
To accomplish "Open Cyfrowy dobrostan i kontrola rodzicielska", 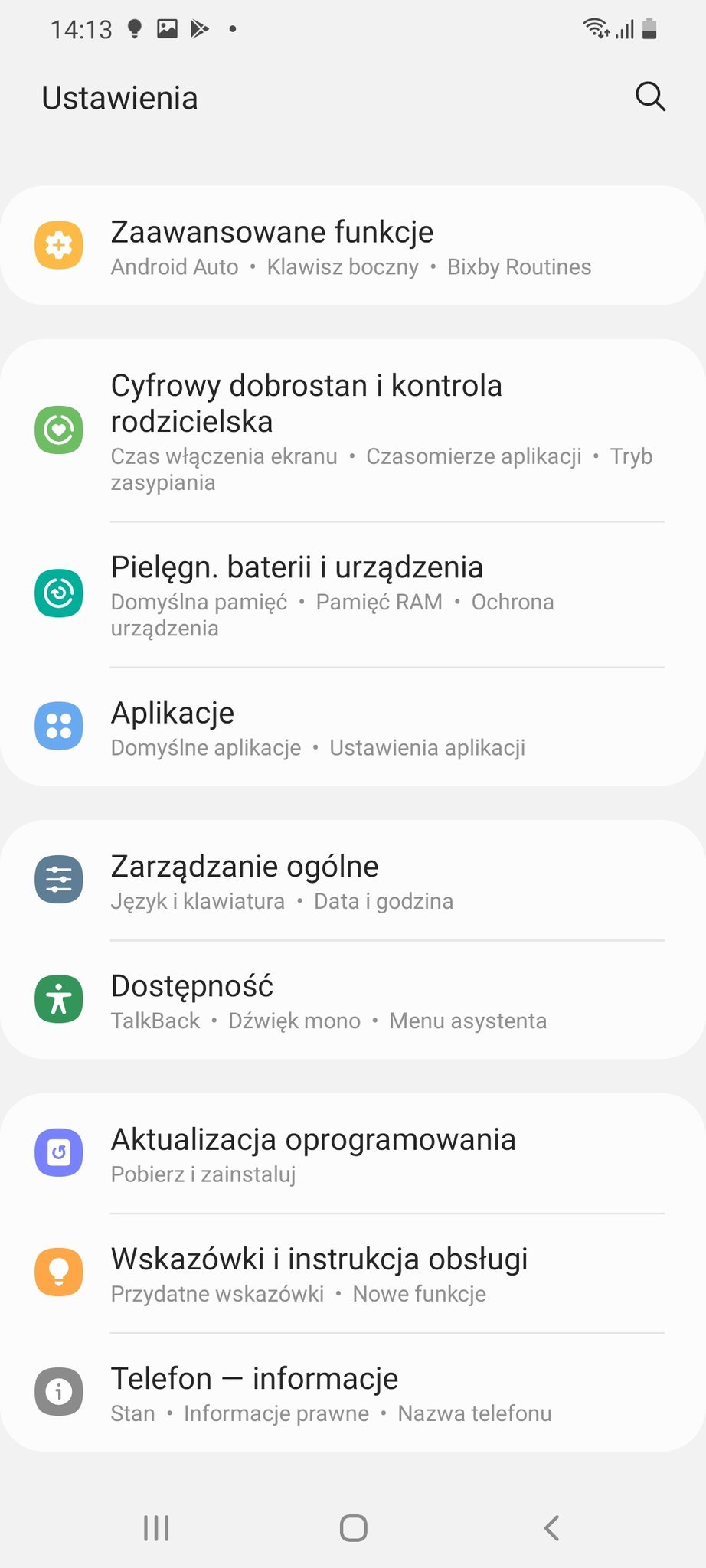I will [353, 431].
